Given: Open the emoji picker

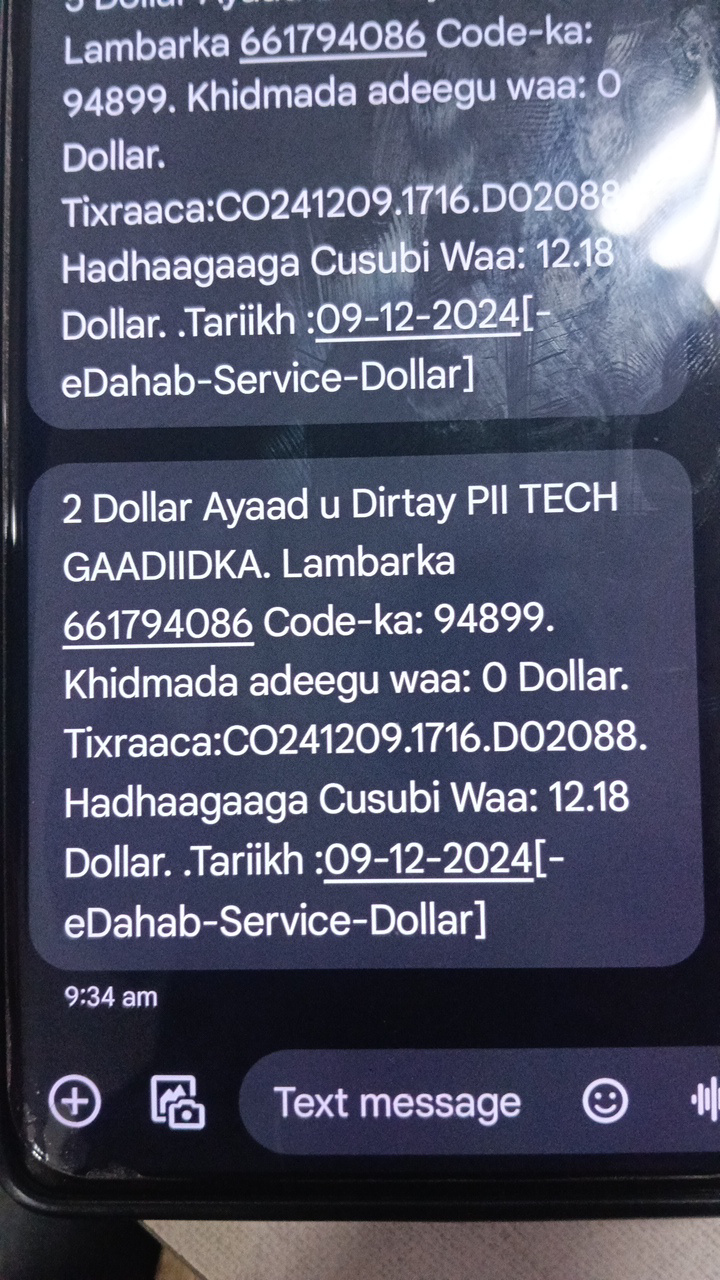Looking at the screenshot, I should (605, 1101).
